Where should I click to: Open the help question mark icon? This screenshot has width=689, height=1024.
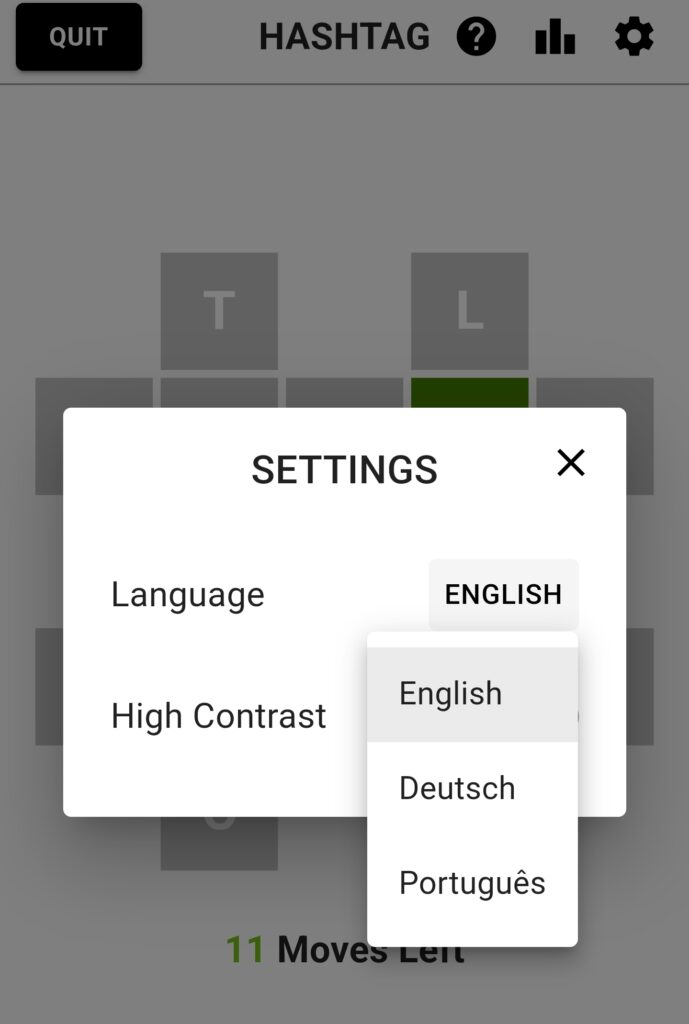pos(476,38)
